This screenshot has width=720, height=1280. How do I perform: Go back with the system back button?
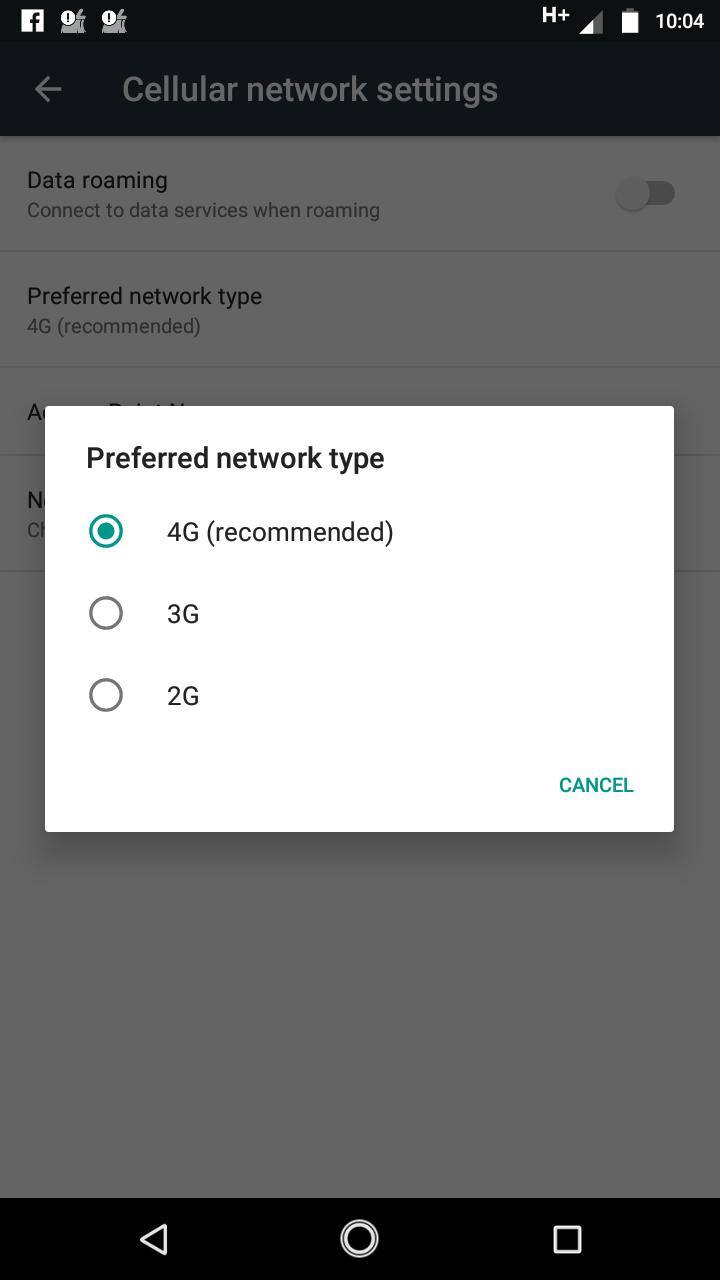[154, 1239]
